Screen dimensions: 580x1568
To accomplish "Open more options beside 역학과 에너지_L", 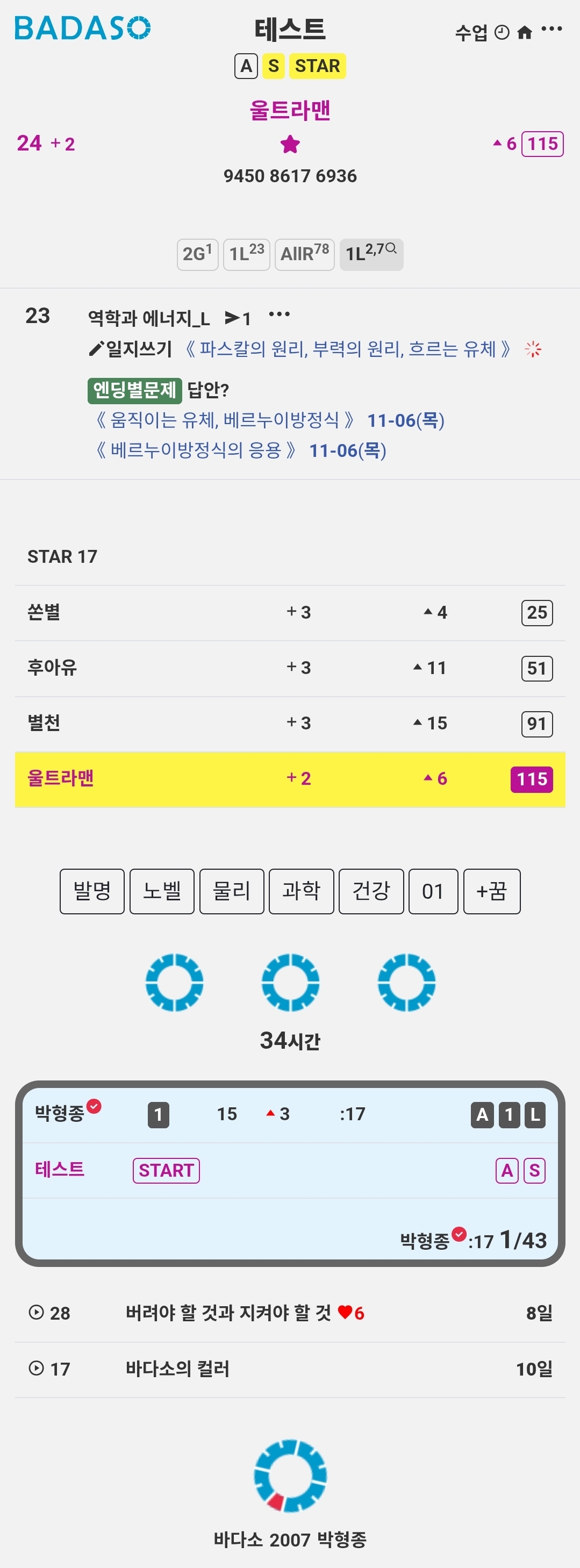I will pos(280,314).
